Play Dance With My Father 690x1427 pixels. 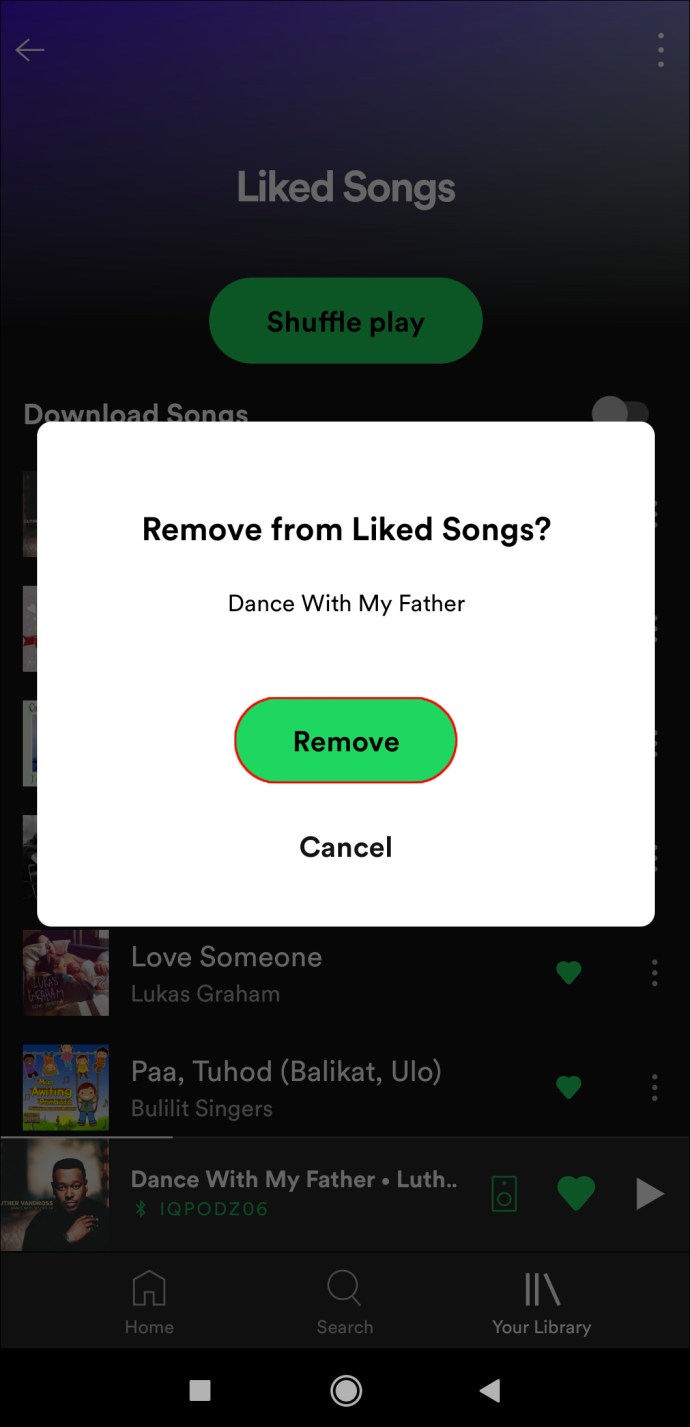coord(650,1193)
